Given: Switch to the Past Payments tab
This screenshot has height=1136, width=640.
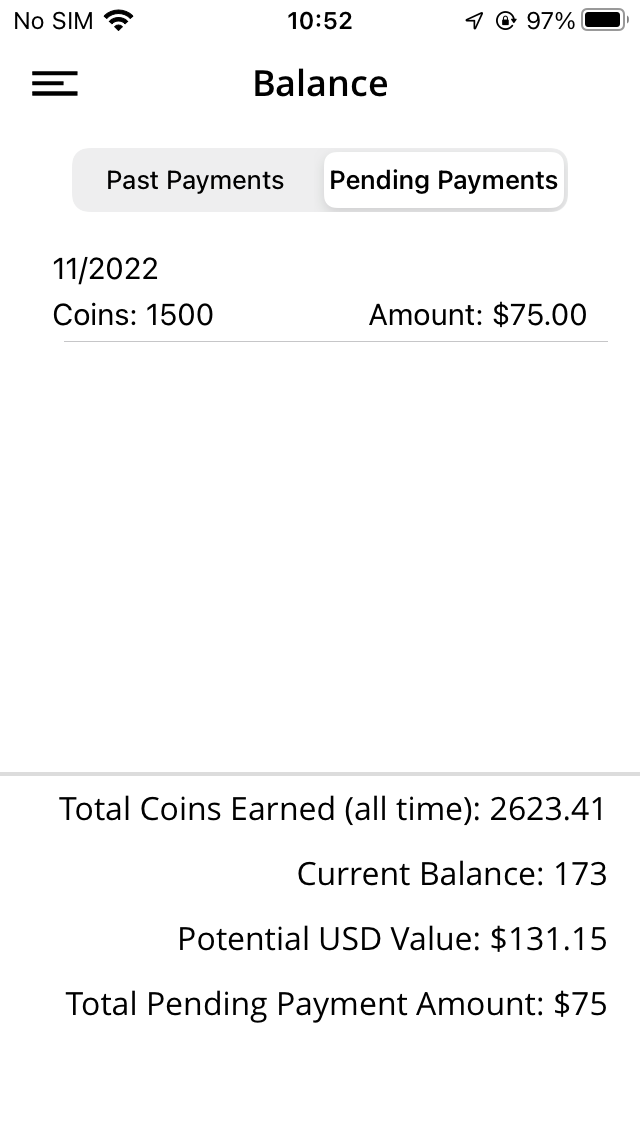Looking at the screenshot, I should [x=196, y=181].
